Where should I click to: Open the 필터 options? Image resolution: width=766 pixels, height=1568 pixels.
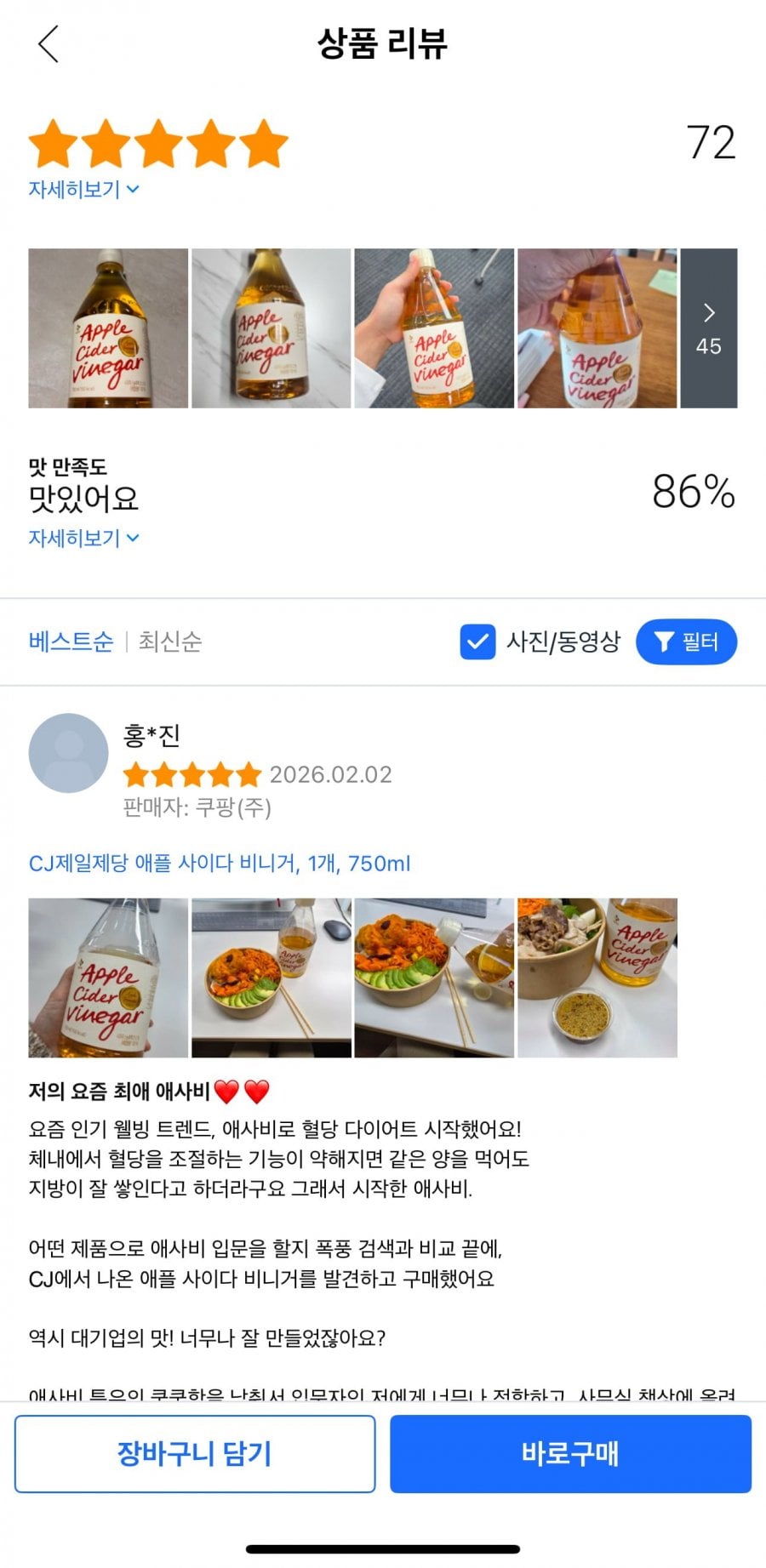(686, 641)
